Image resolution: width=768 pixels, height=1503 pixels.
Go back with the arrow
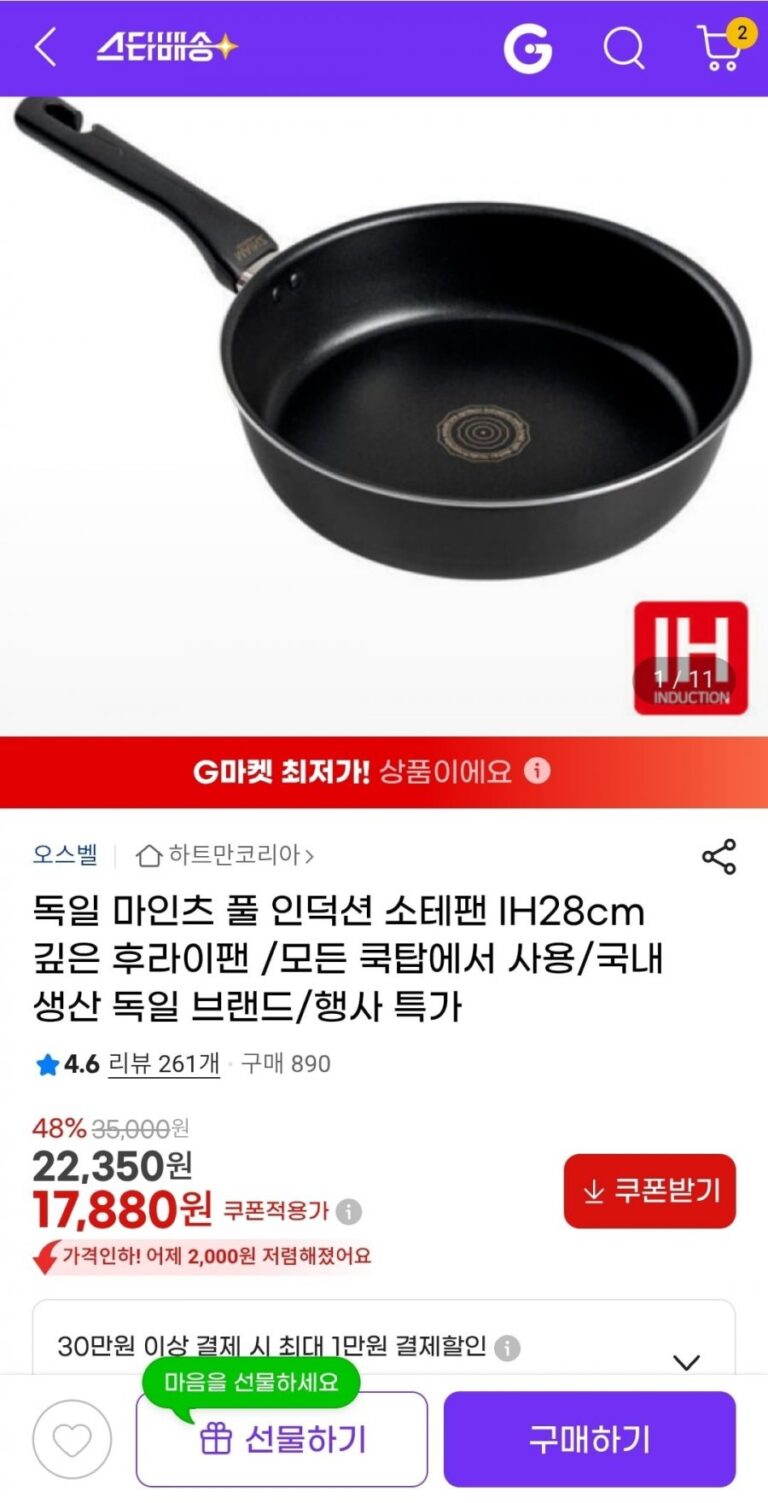point(45,47)
